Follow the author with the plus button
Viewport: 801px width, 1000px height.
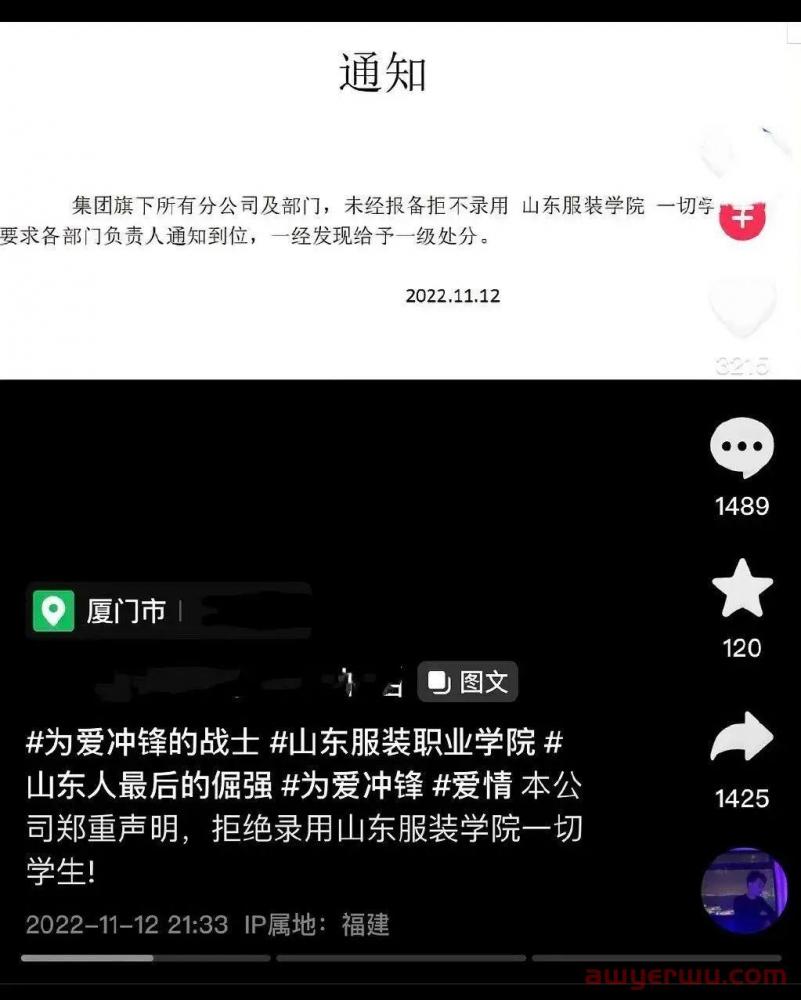(x=742, y=216)
